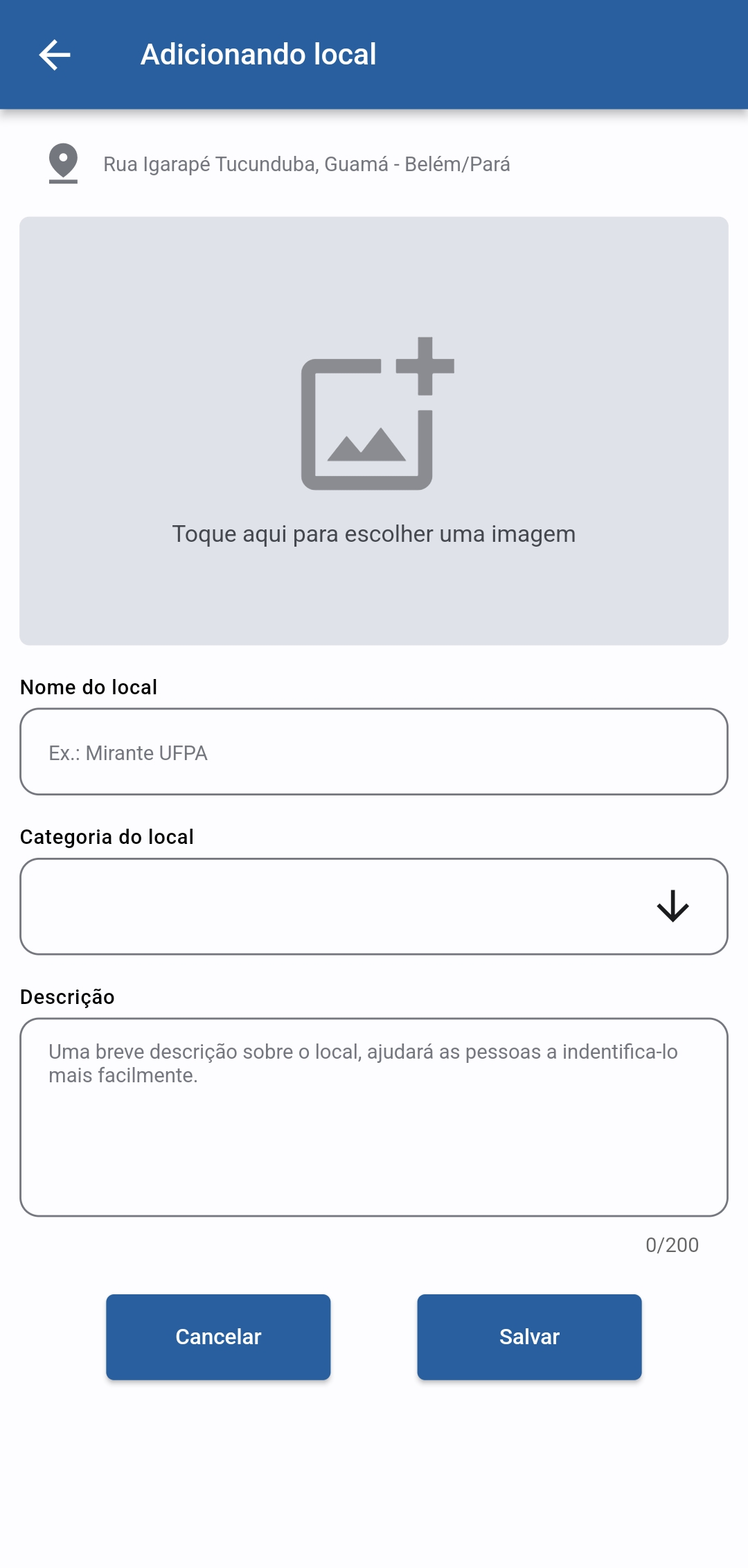
Task: Open the image chooser via 'Toque aqui' area
Action: click(374, 534)
